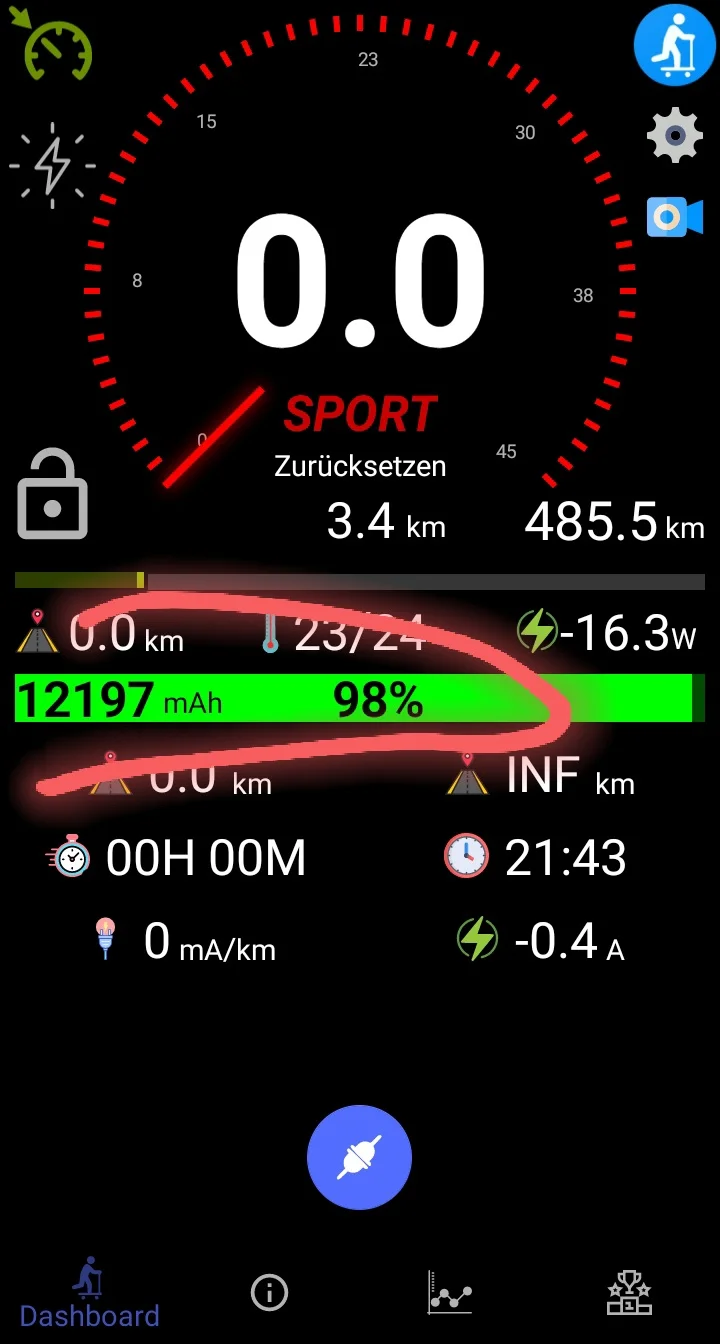This screenshot has width=720, height=1344.
Task: Open the trophy leaderboard tab
Action: (x=629, y=1292)
